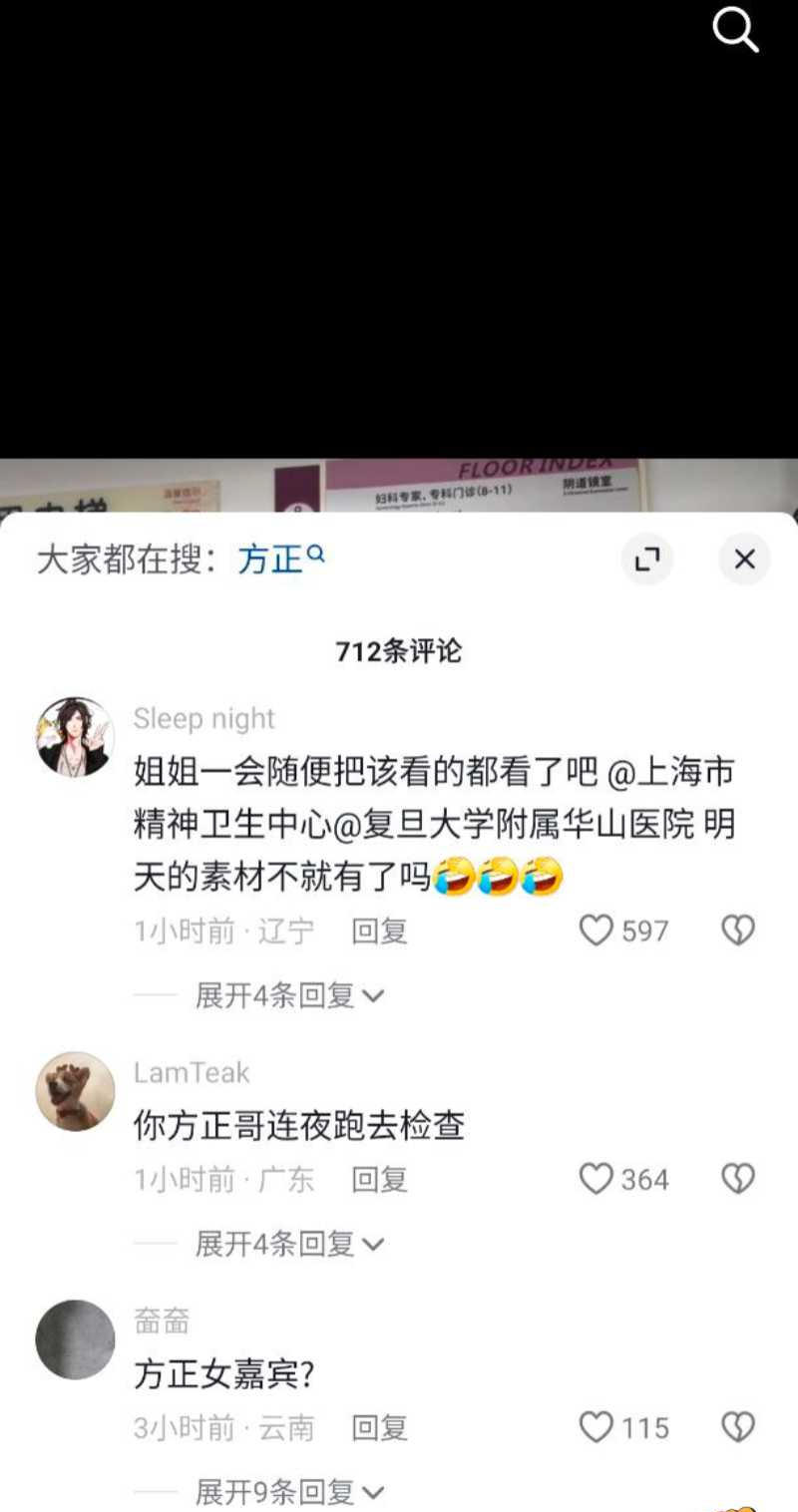This screenshot has width=798, height=1512.
Task: Open the search magnifier icon
Action: pos(736,30)
